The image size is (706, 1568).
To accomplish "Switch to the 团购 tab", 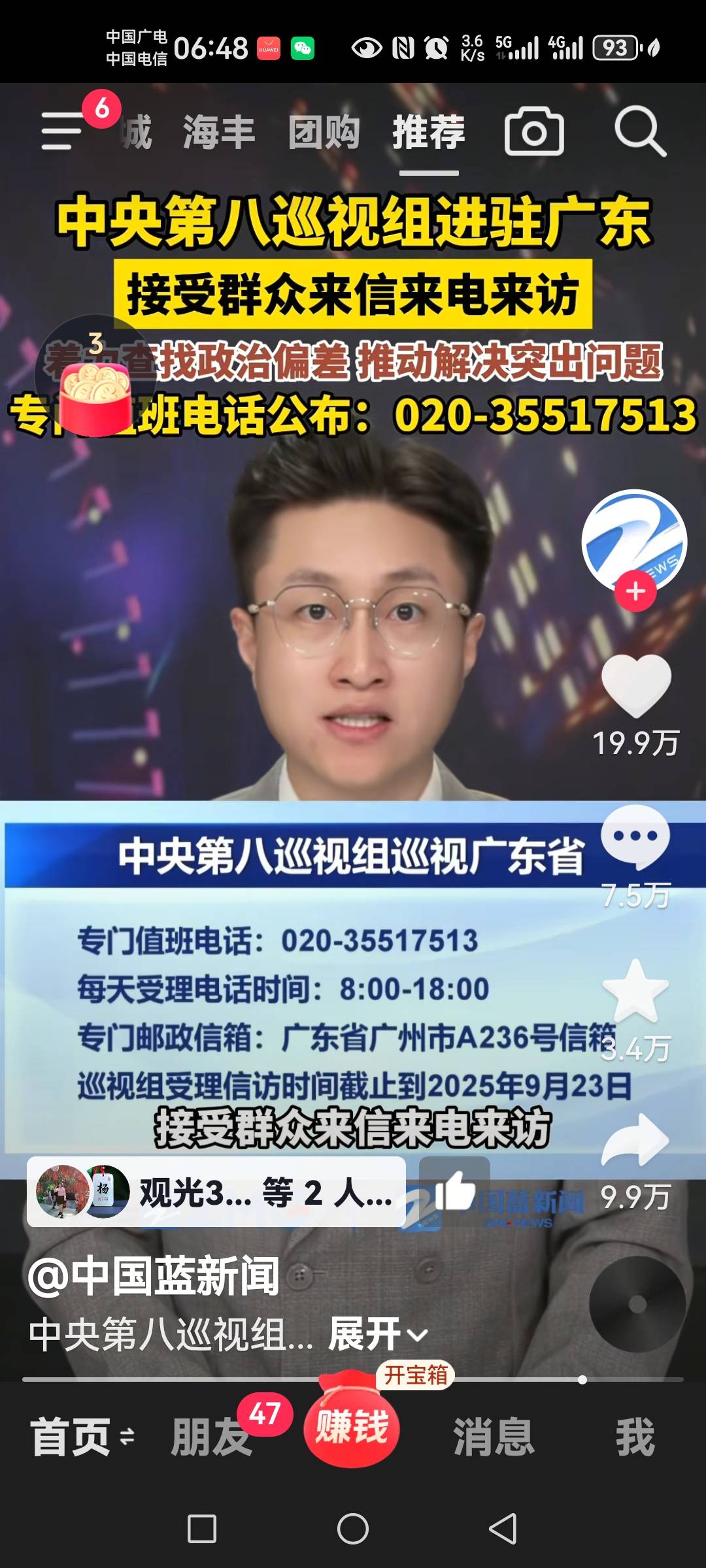I will 324,131.
